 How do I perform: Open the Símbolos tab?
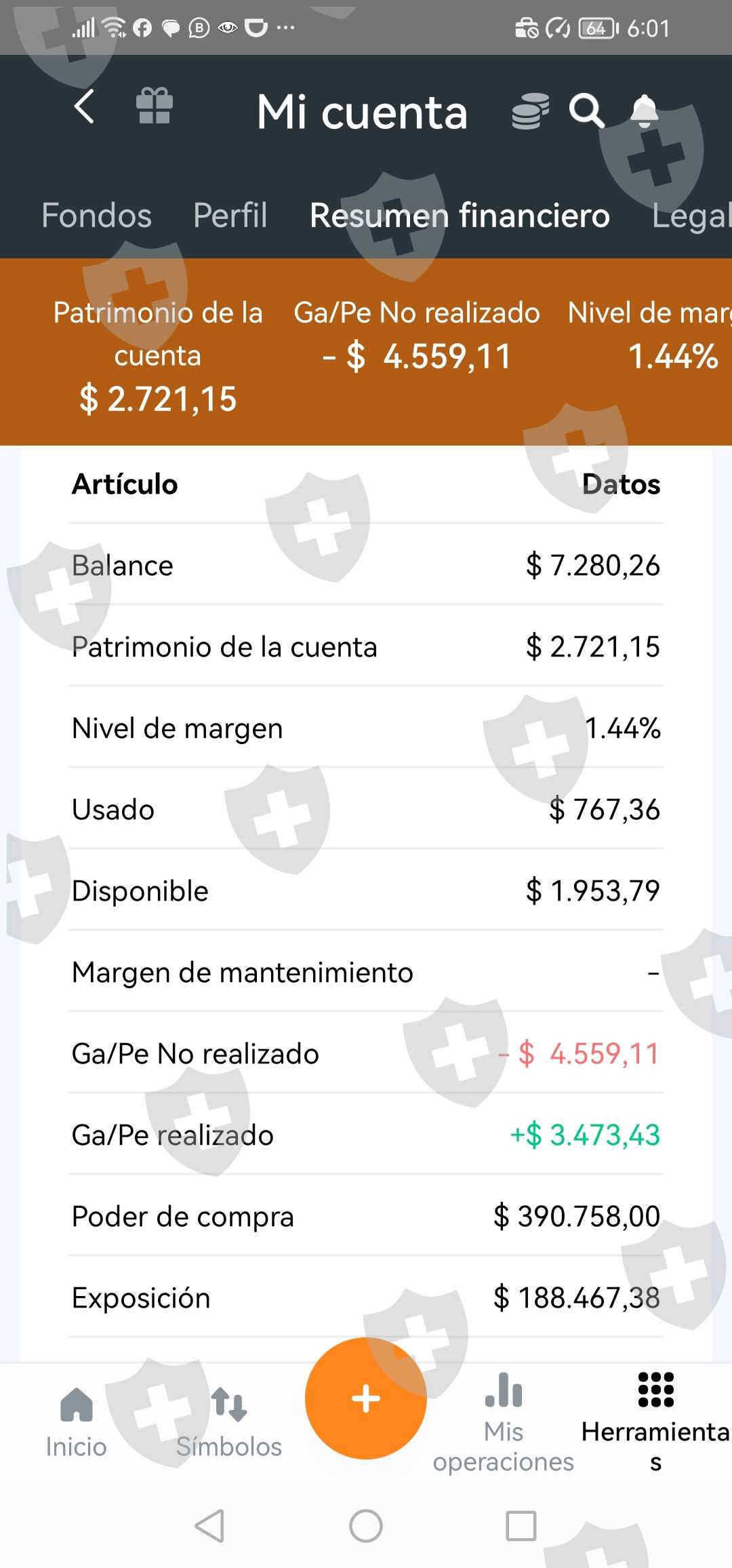[229, 1422]
